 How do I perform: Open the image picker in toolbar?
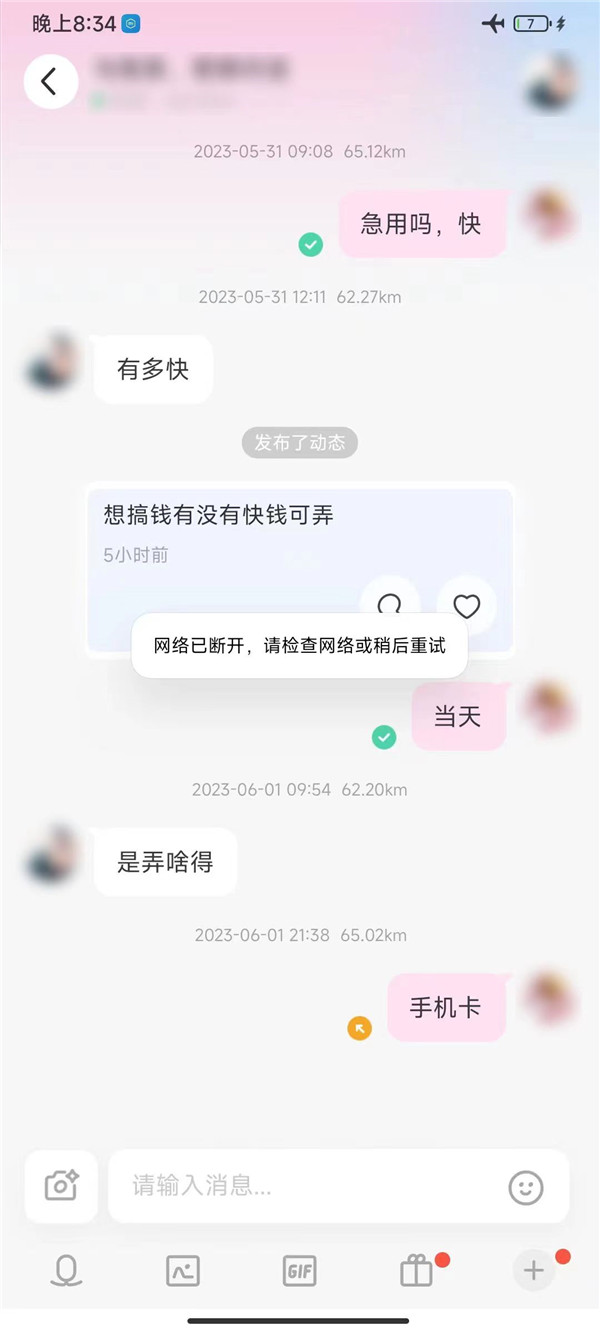[x=183, y=1271]
